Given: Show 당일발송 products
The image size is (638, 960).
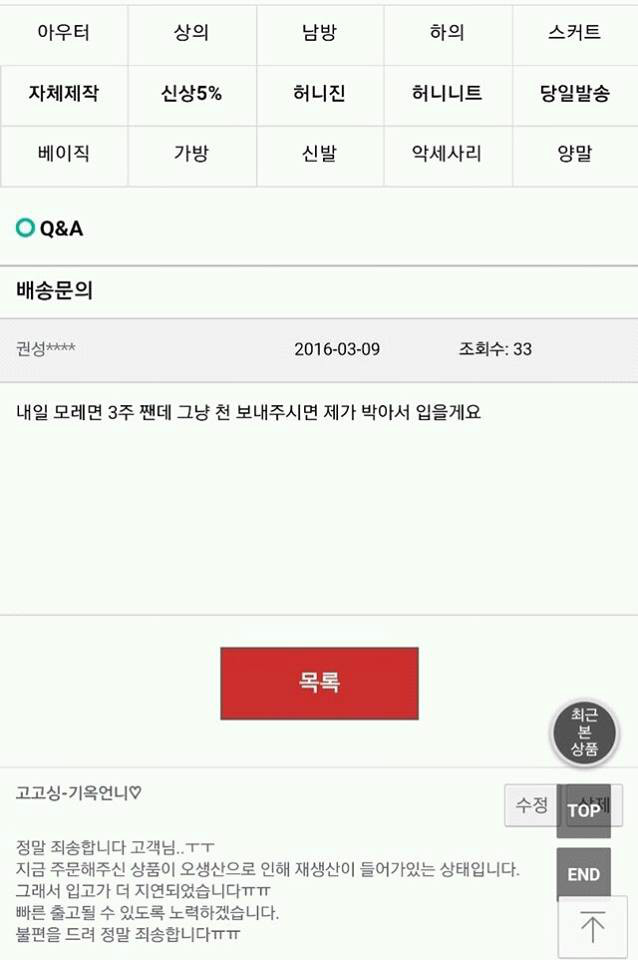Looking at the screenshot, I should pyautogui.click(x=575, y=94).
